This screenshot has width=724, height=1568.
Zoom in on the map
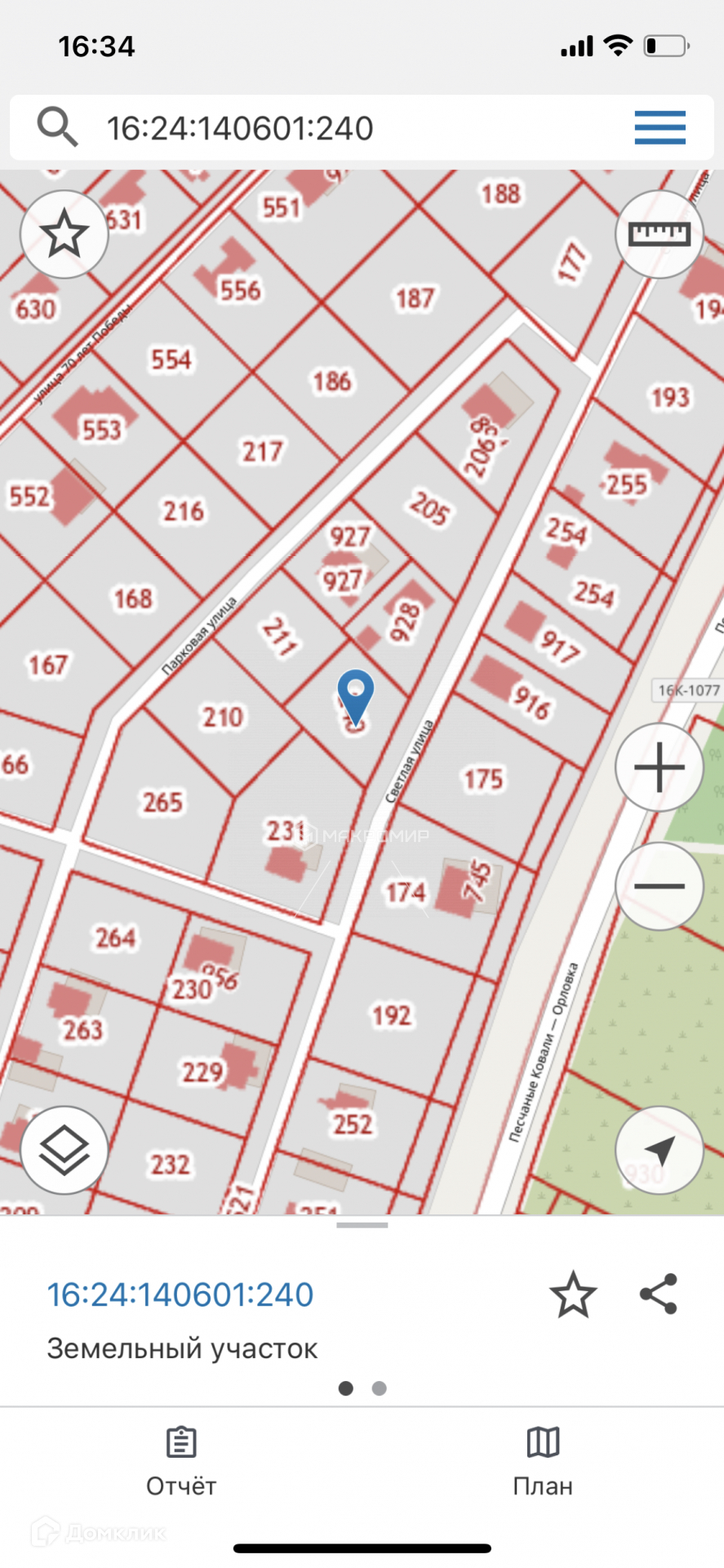(x=659, y=767)
